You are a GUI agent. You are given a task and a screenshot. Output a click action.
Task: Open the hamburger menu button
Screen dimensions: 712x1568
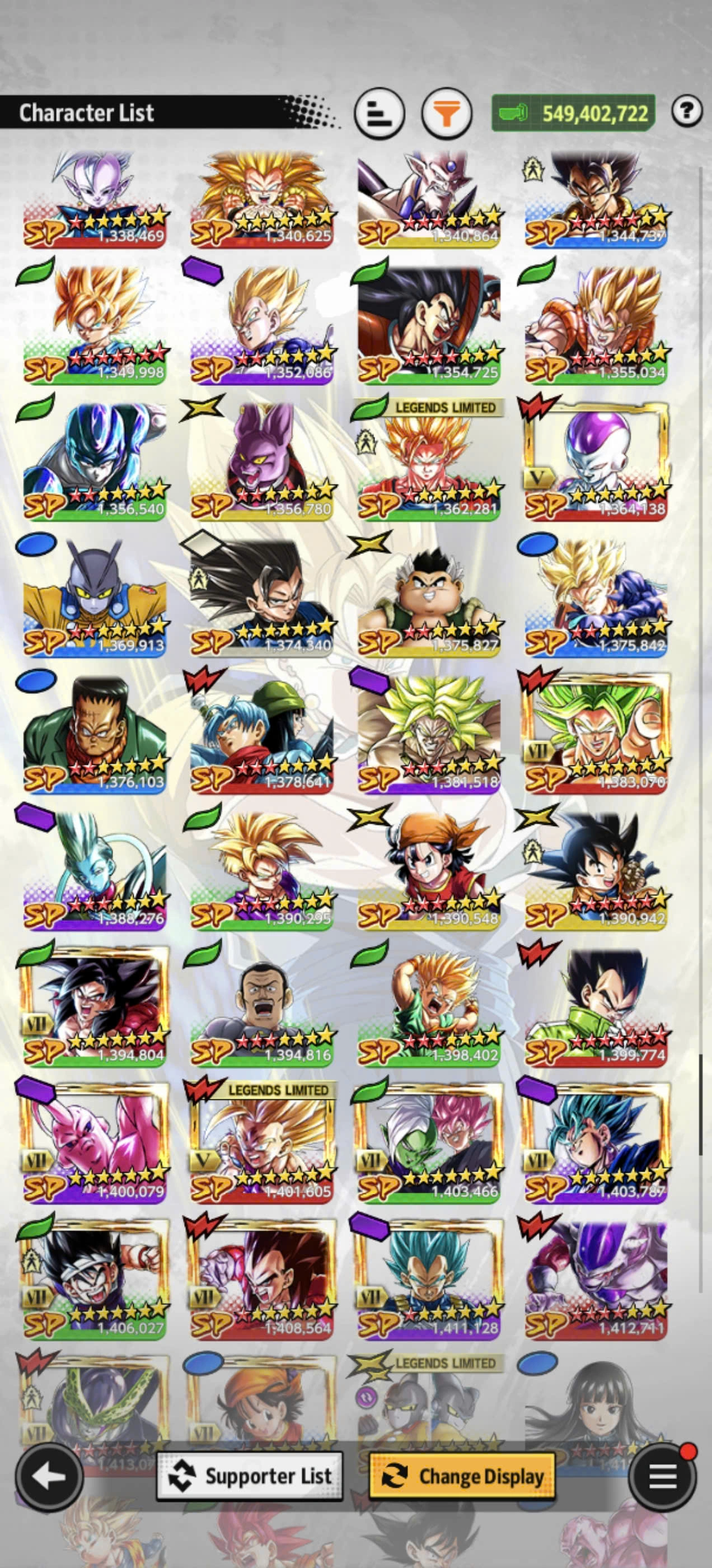[x=662, y=1476]
